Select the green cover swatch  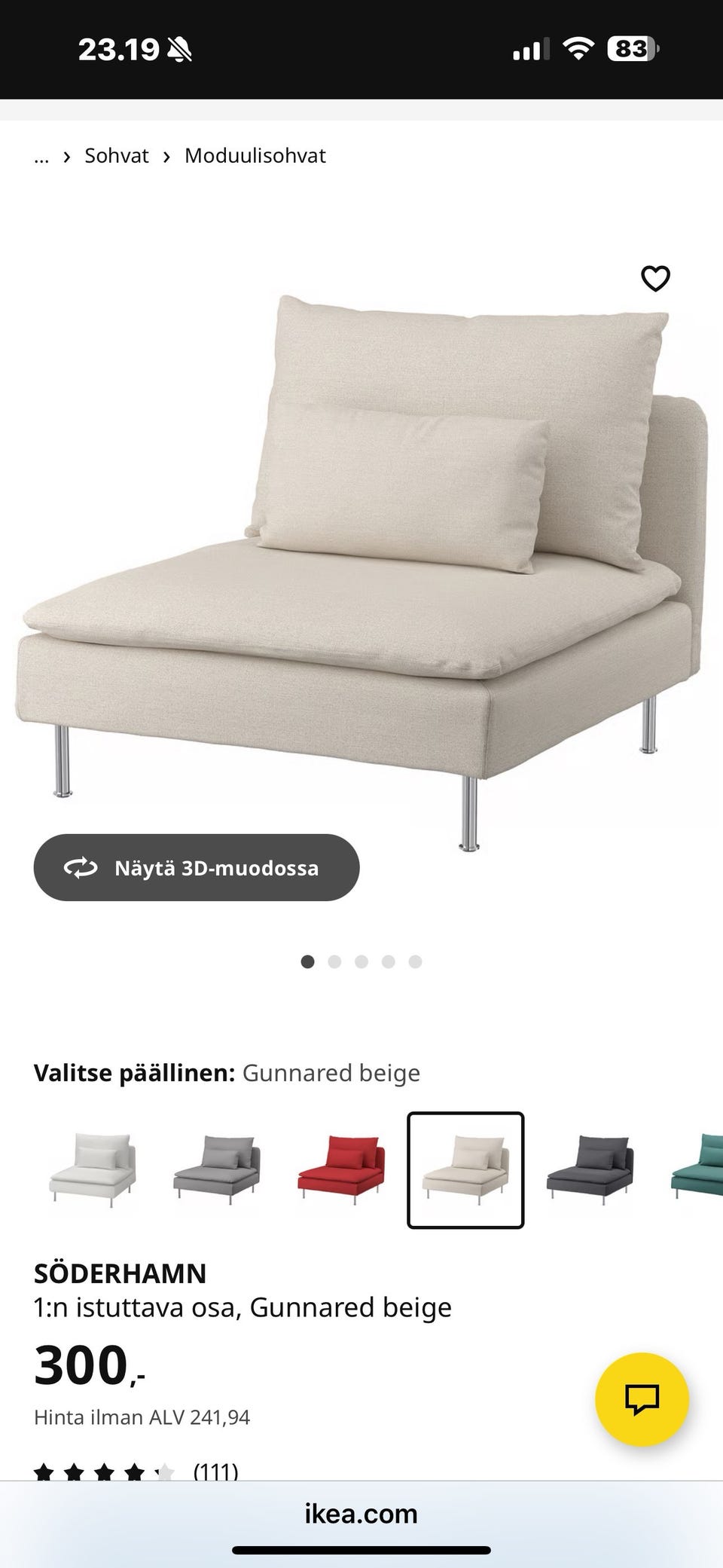[699, 1169]
